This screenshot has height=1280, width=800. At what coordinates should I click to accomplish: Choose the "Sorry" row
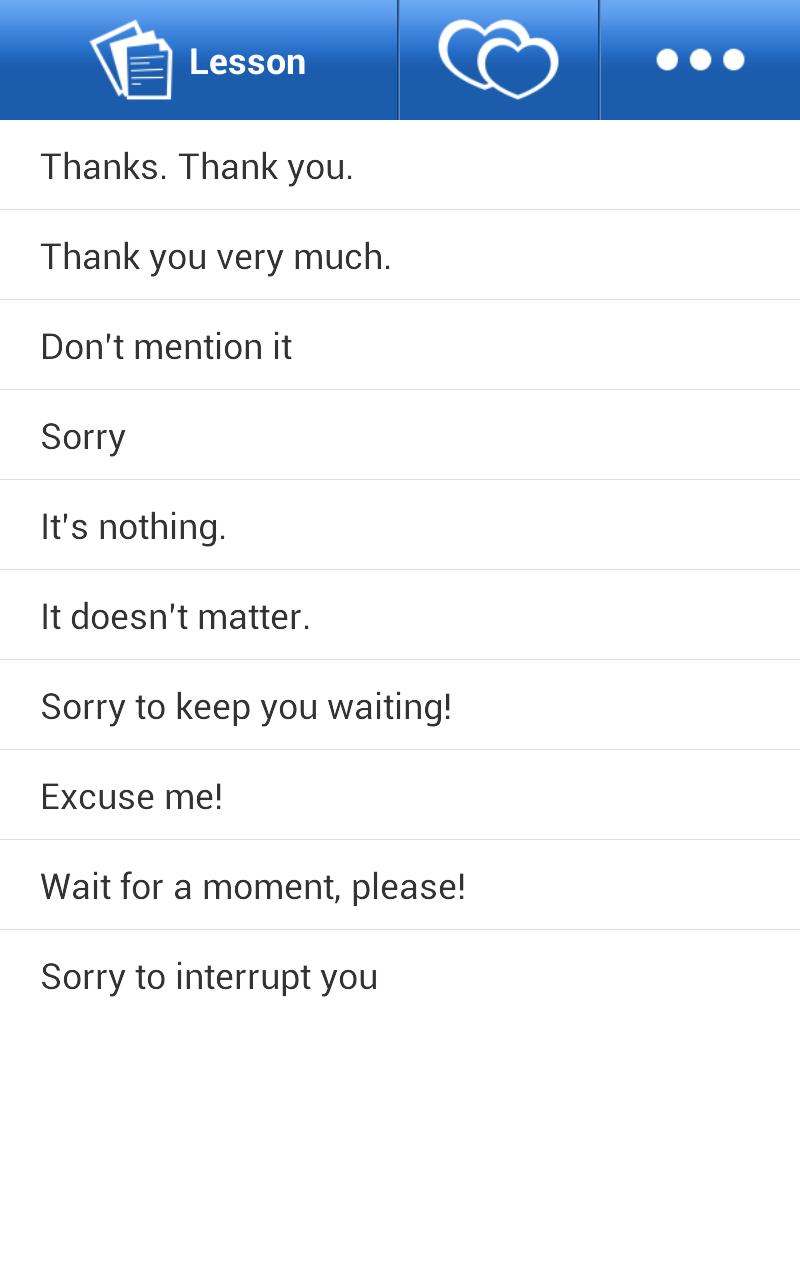click(84, 436)
